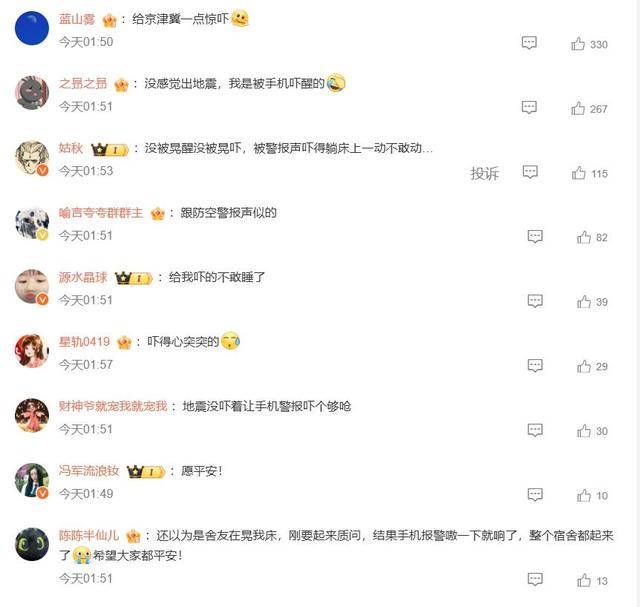
Task: Like 冯军流浪钕's comment
Action: pyautogui.click(x=584, y=495)
